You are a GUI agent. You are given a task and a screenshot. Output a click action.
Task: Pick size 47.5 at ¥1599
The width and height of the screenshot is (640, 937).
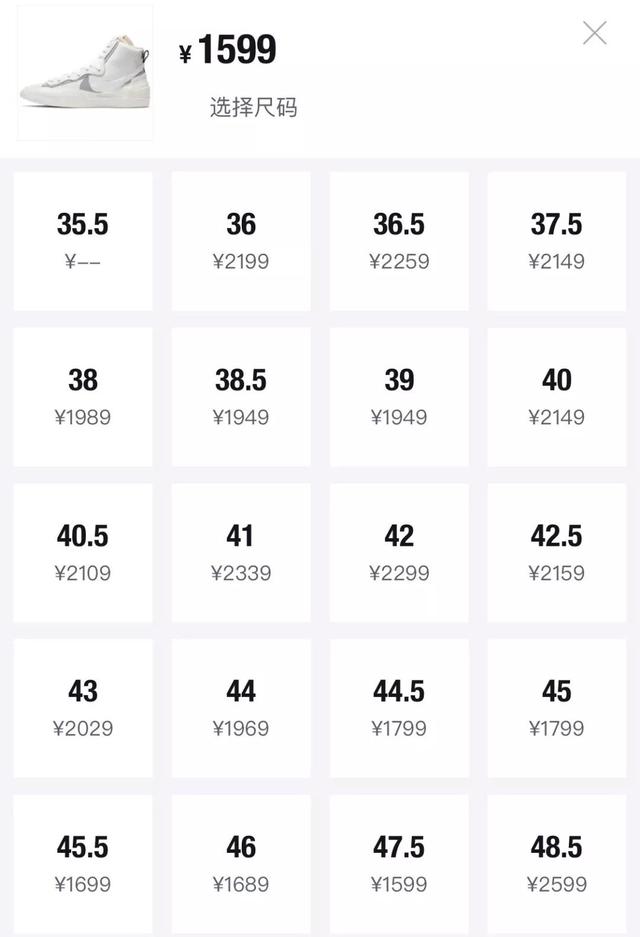click(399, 864)
